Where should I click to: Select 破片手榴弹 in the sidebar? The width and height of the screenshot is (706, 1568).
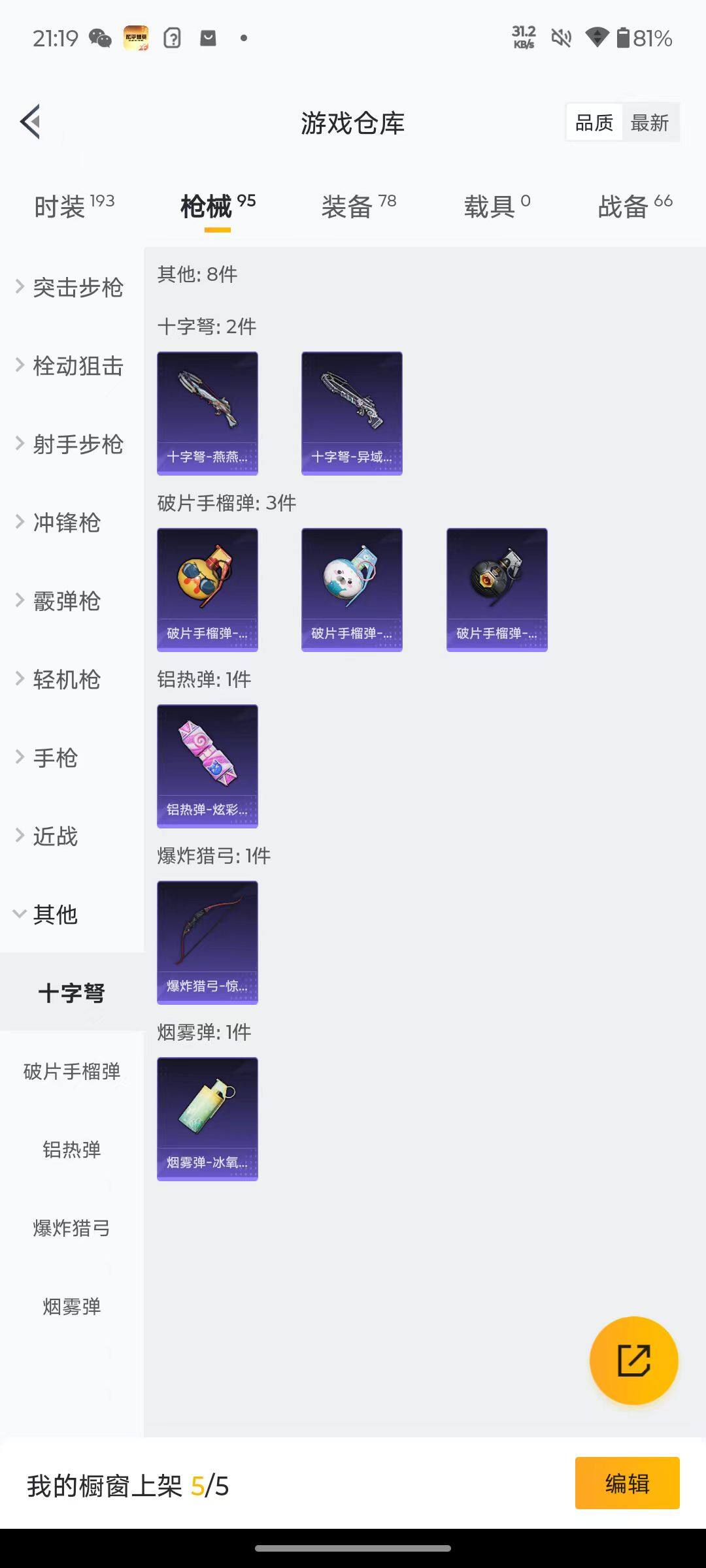(x=72, y=1071)
